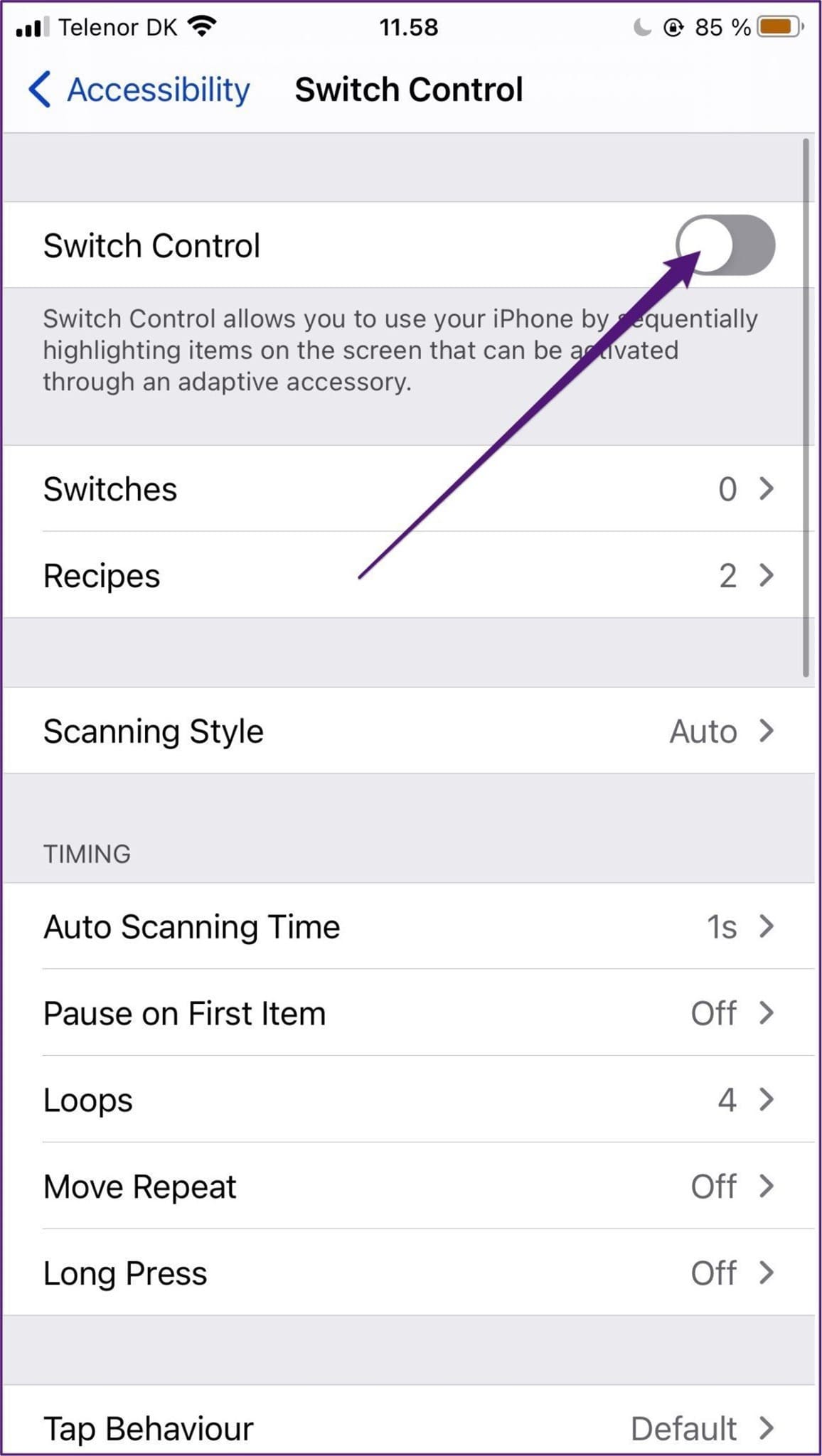Tap the Wi-Fi icon in the status bar
This screenshot has height=1456, width=822.
tap(201, 26)
